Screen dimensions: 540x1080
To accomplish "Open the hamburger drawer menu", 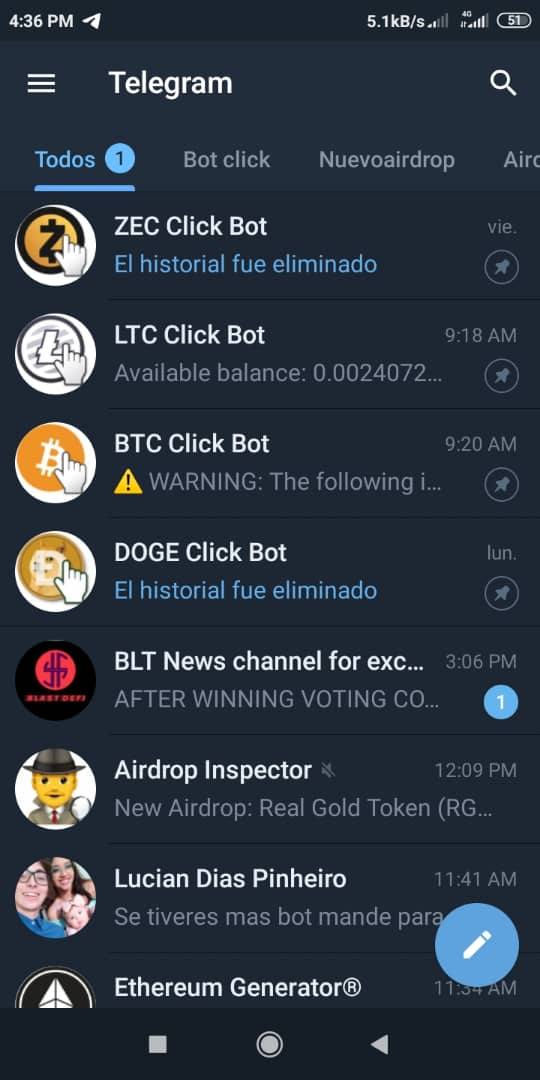I will coord(41,83).
